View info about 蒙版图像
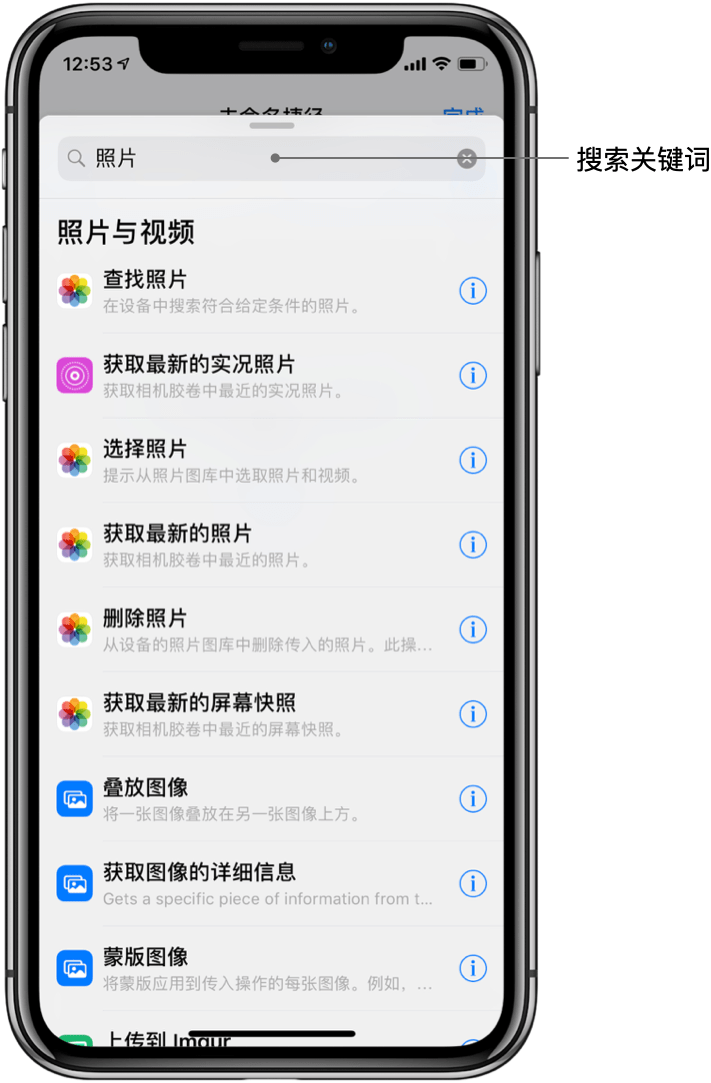 tap(473, 968)
